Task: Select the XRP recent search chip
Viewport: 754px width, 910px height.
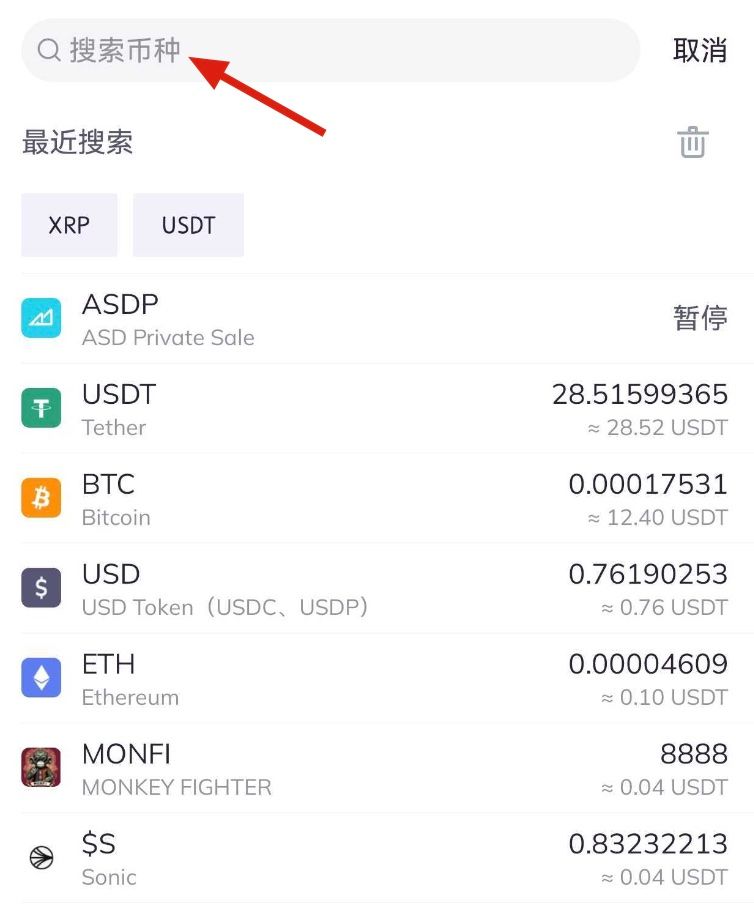Action: (x=69, y=225)
